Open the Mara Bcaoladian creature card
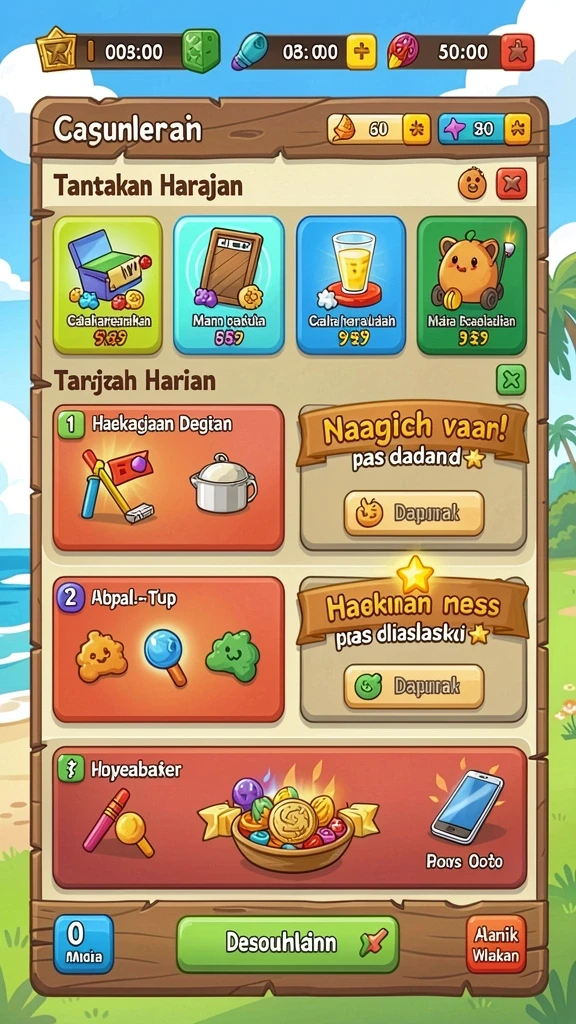 coord(472,285)
